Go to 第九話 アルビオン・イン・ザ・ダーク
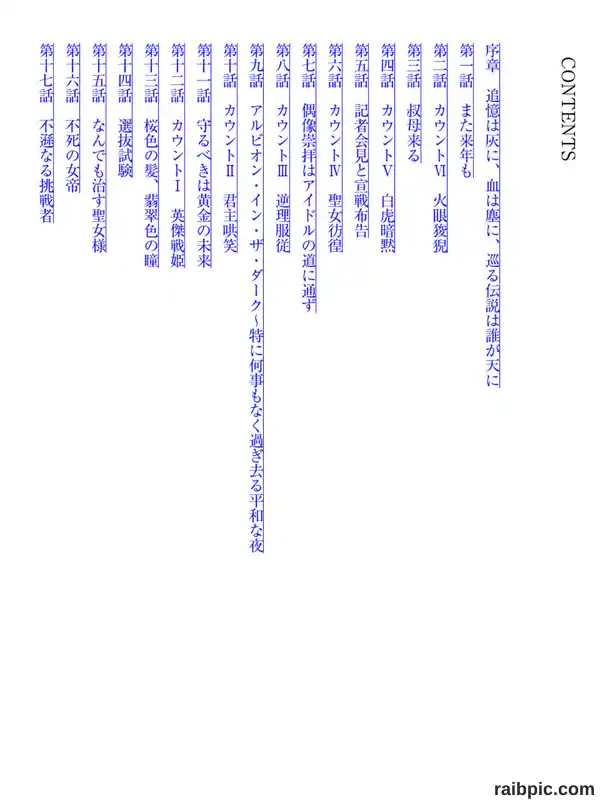 coord(257,298)
